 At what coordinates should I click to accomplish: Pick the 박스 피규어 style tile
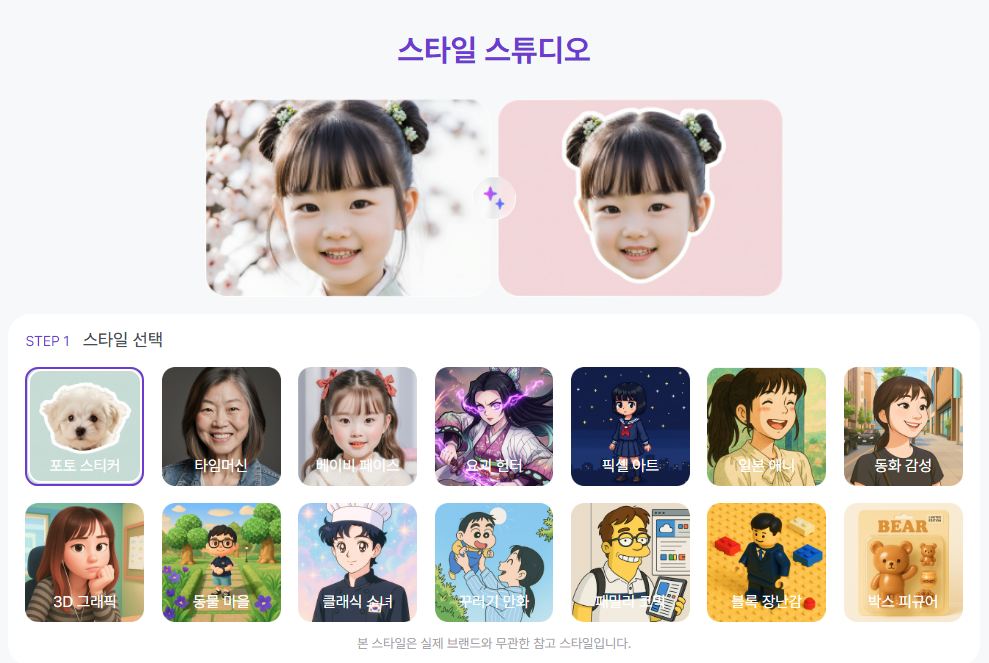[903, 562]
